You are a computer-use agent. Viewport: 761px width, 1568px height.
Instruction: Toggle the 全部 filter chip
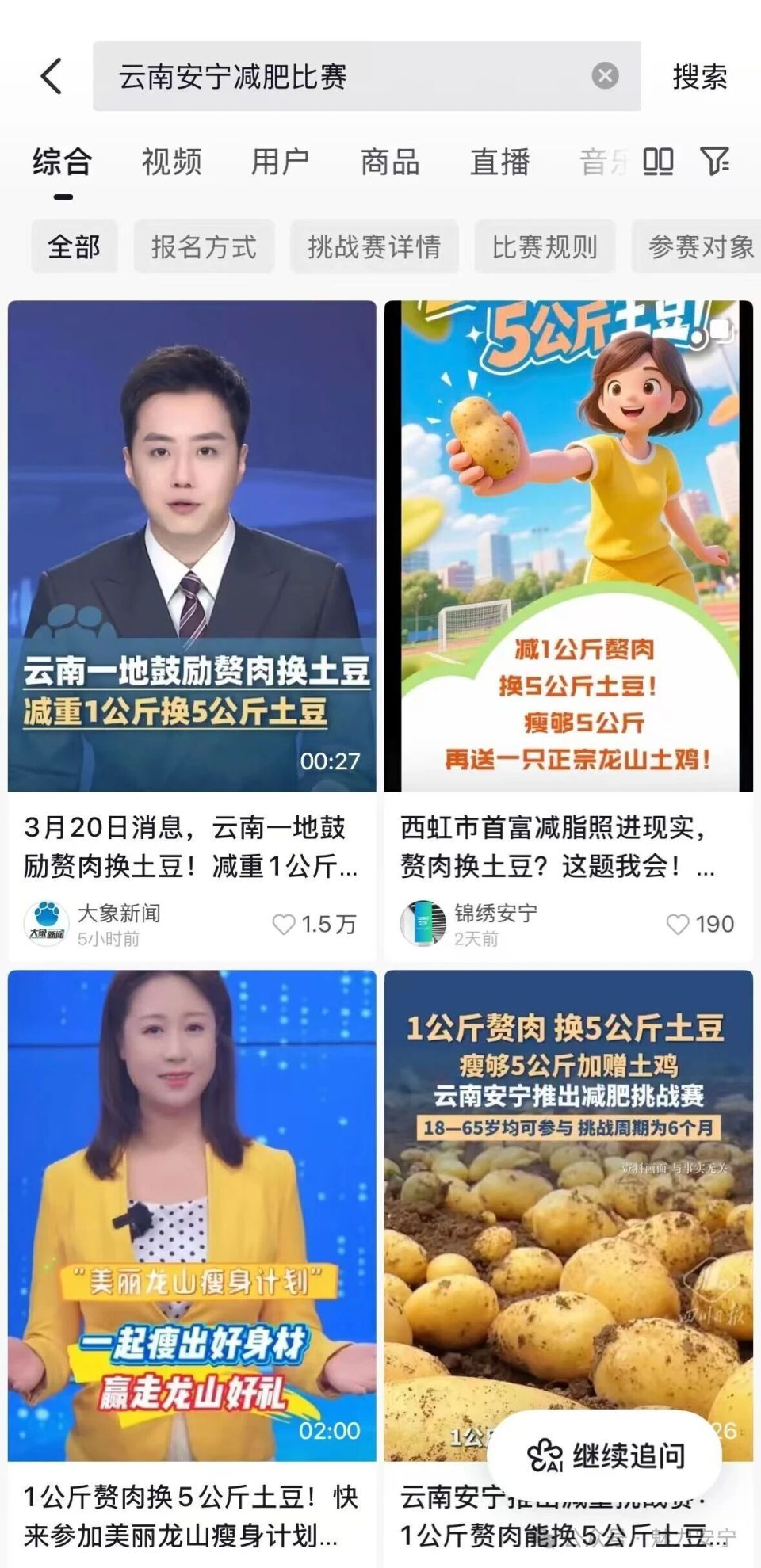73,247
